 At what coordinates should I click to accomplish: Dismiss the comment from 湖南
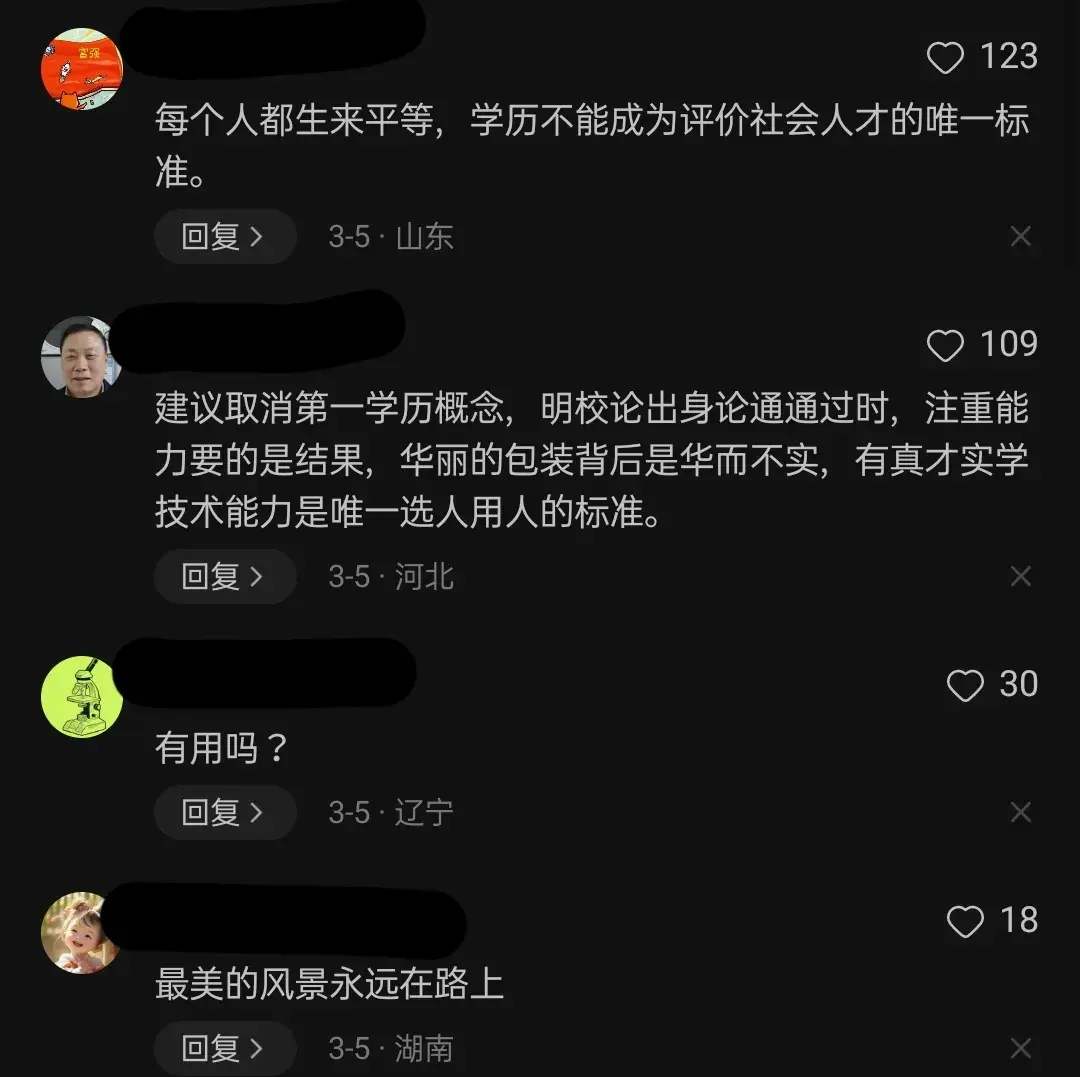(x=1021, y=1048)
